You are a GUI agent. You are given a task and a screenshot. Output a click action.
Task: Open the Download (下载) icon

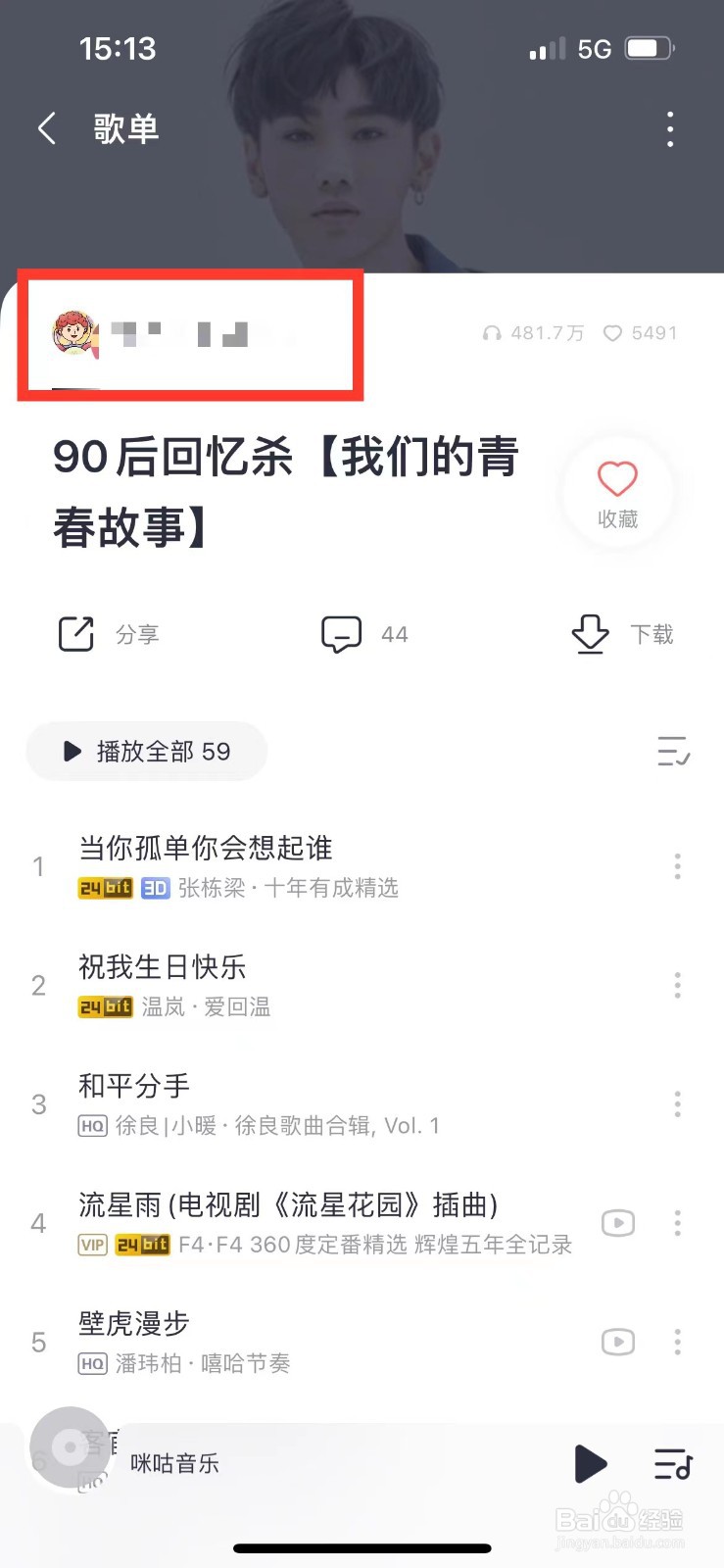point(590,633)
